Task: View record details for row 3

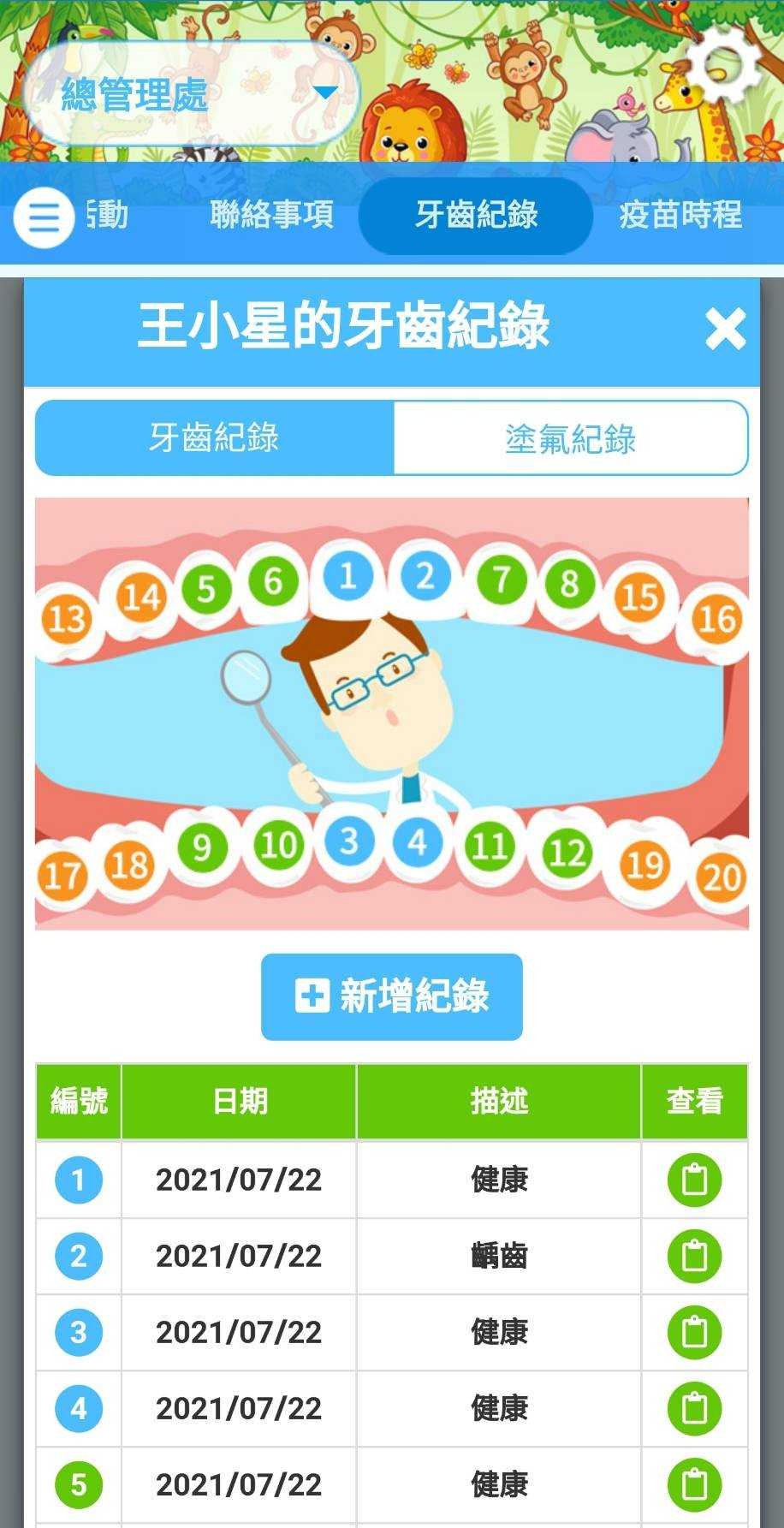Action: [x=694, y=1333]
